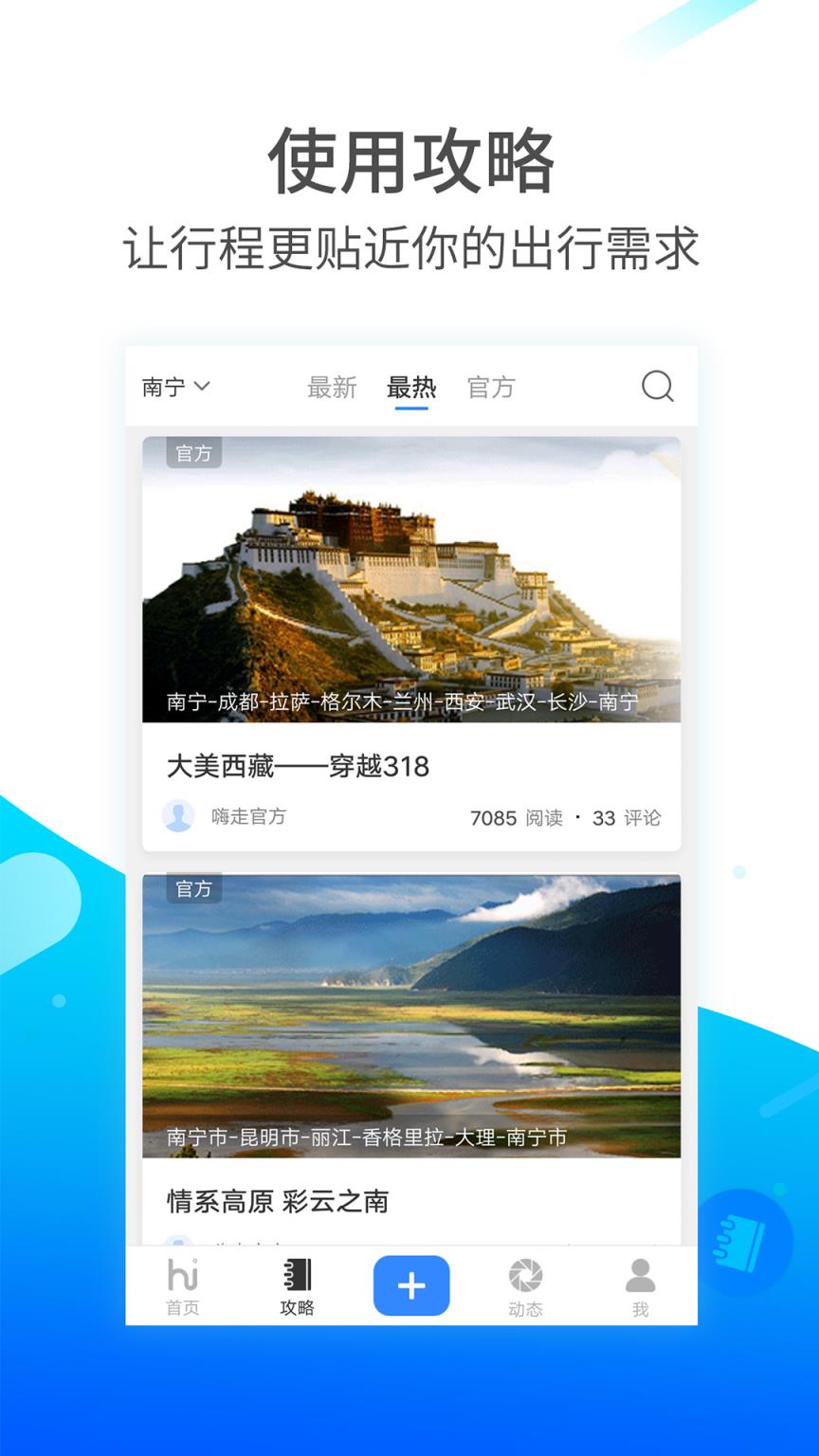View the 33 评论 comments
This screenshot has width=819, height=1456.
[627, 817]
